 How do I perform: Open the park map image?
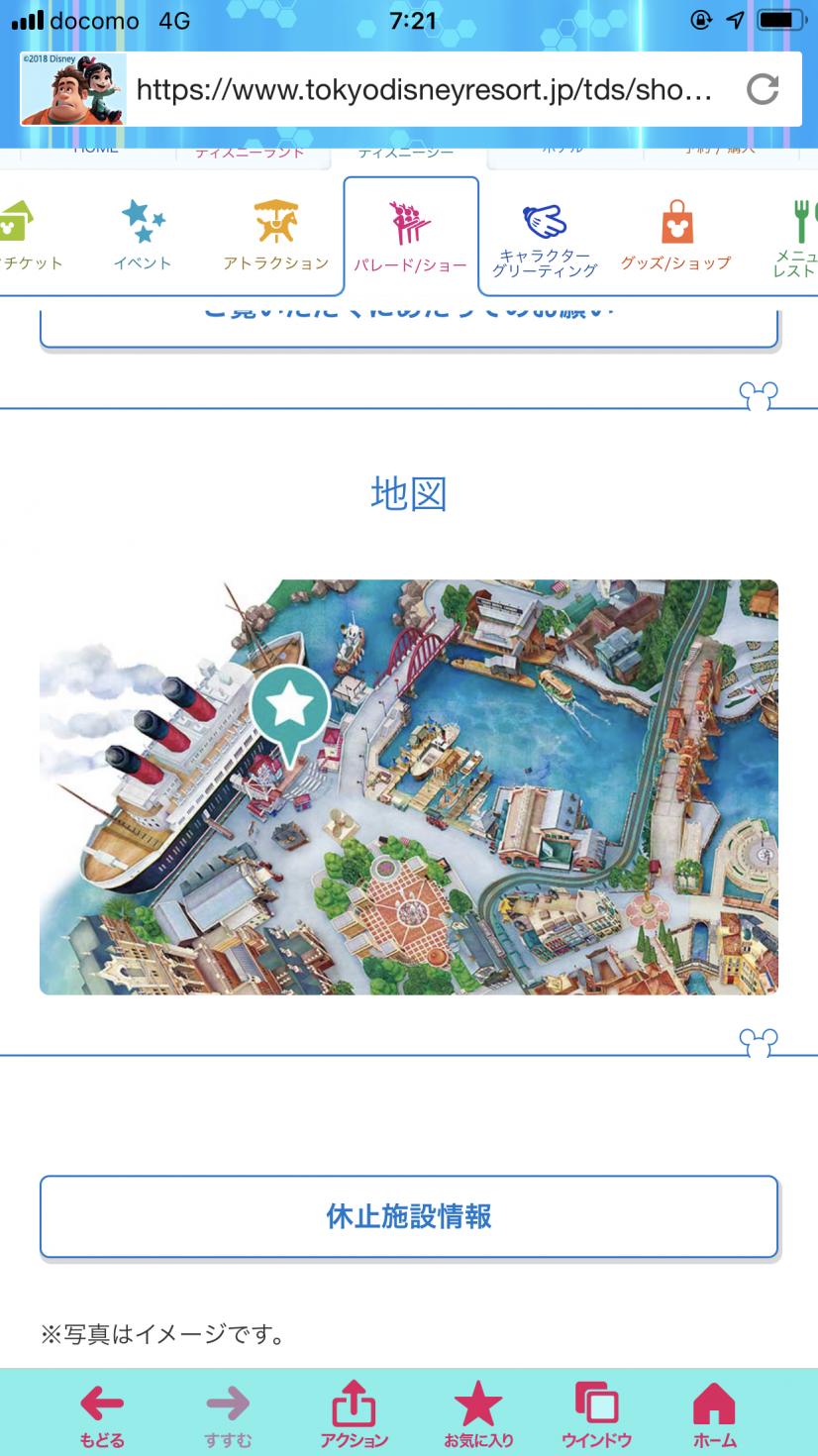tap(408, 786)
